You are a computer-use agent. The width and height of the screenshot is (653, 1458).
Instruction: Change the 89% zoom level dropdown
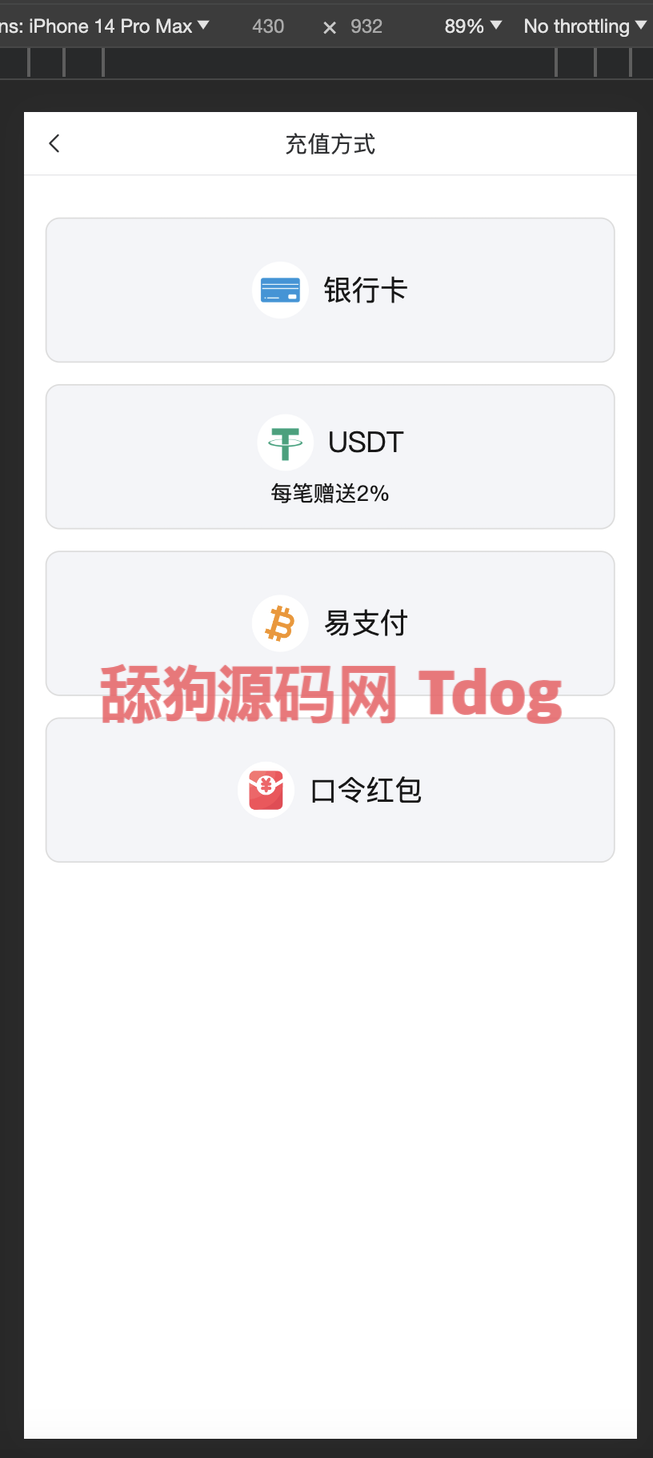473,26
